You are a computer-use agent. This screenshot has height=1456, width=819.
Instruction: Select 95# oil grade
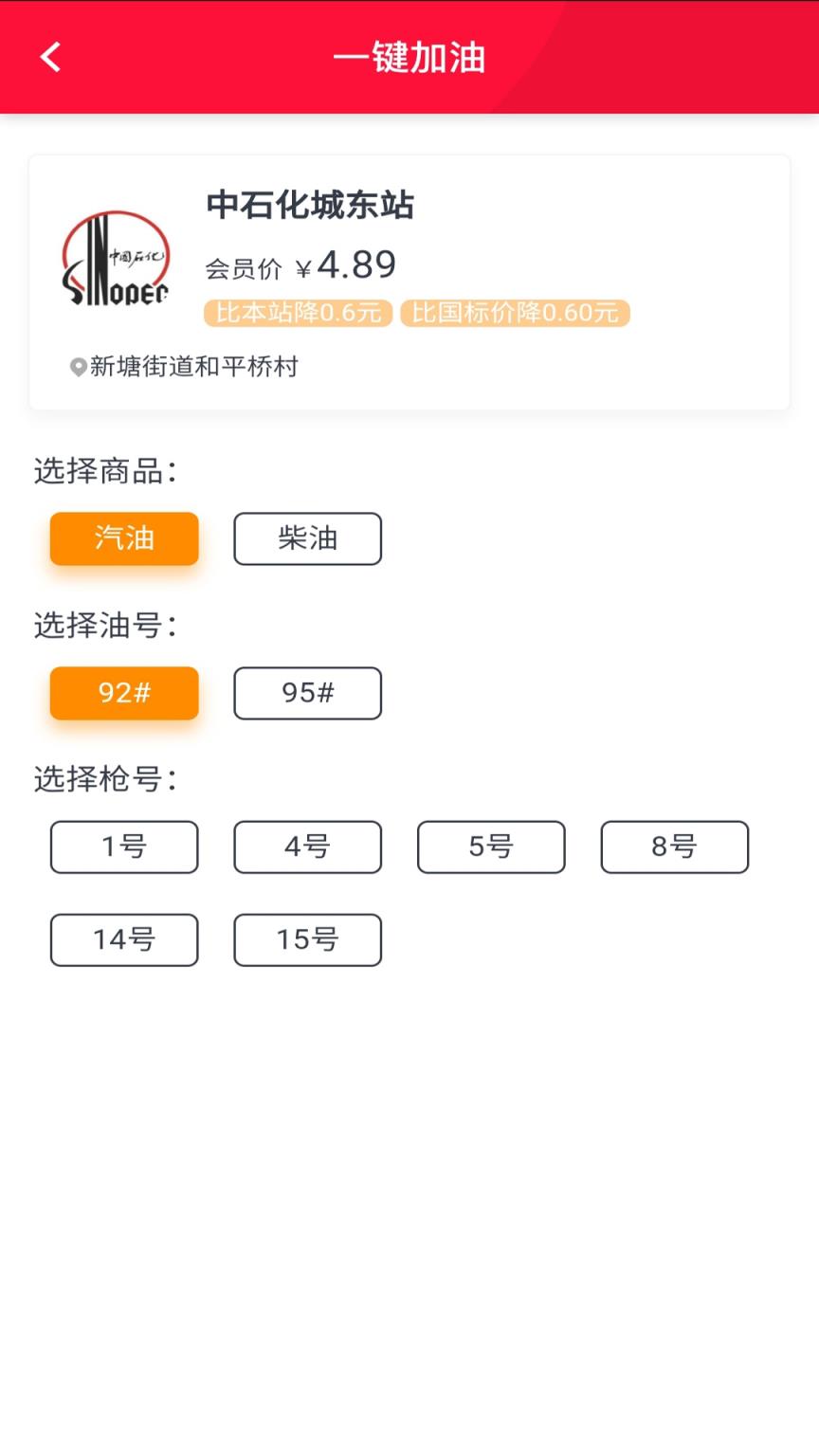coord(307,693)
